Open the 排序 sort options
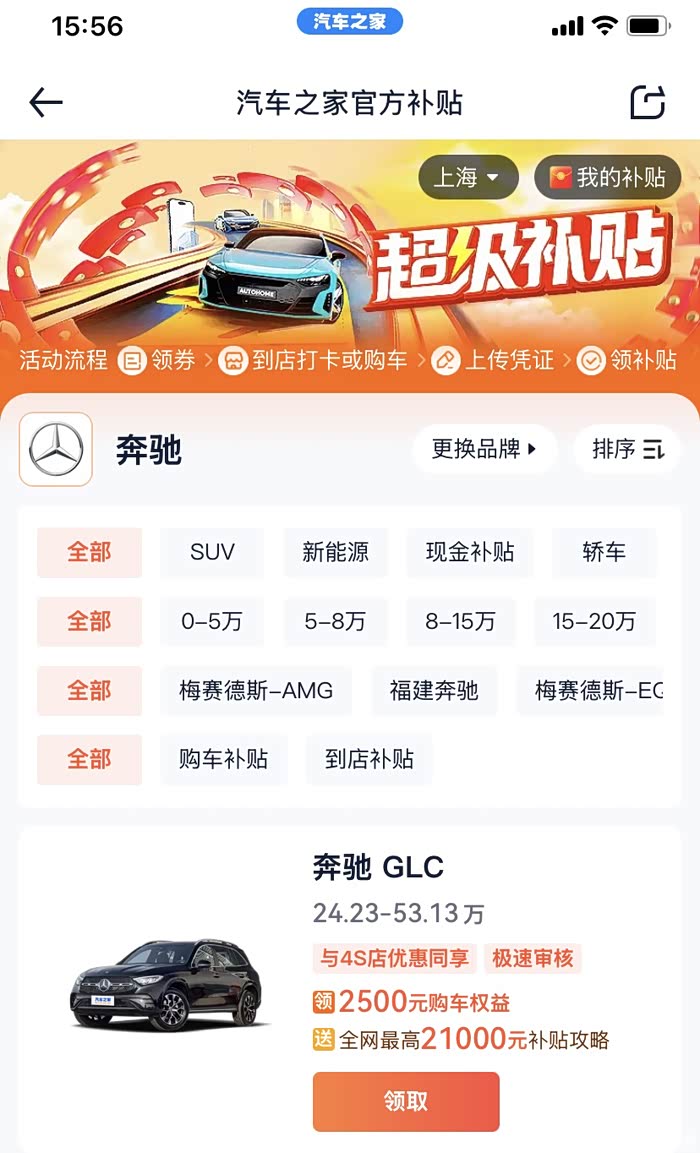 pos(627,449)
